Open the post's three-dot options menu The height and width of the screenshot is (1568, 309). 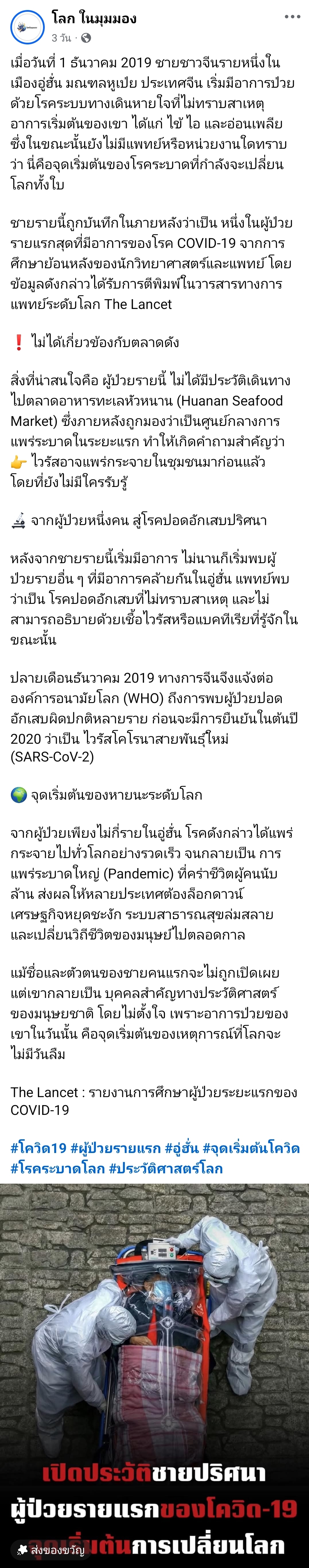(x=293, y=16)
